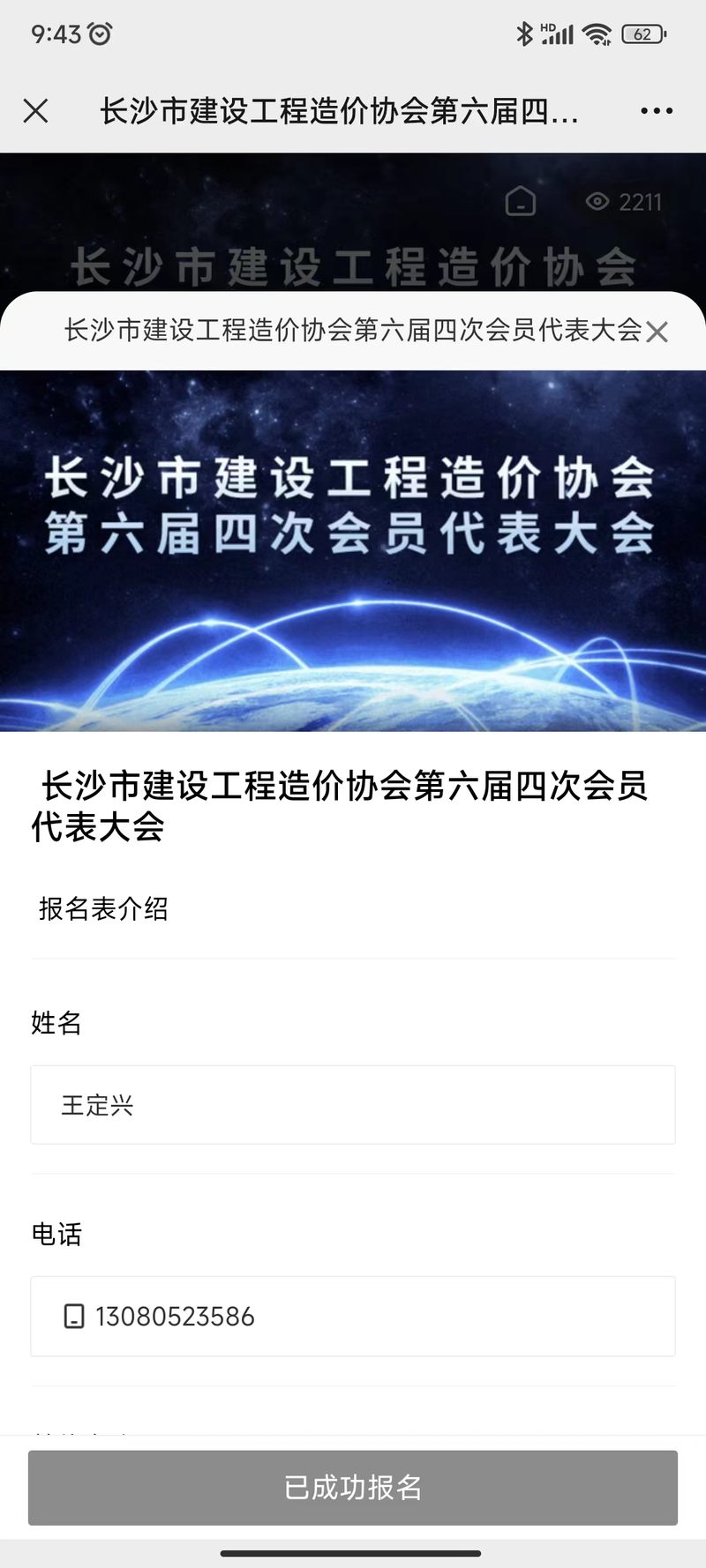This screenshot has height=1568, width=706.
Task: Tap the 电话 phone number field
Action: [353, 1316]
